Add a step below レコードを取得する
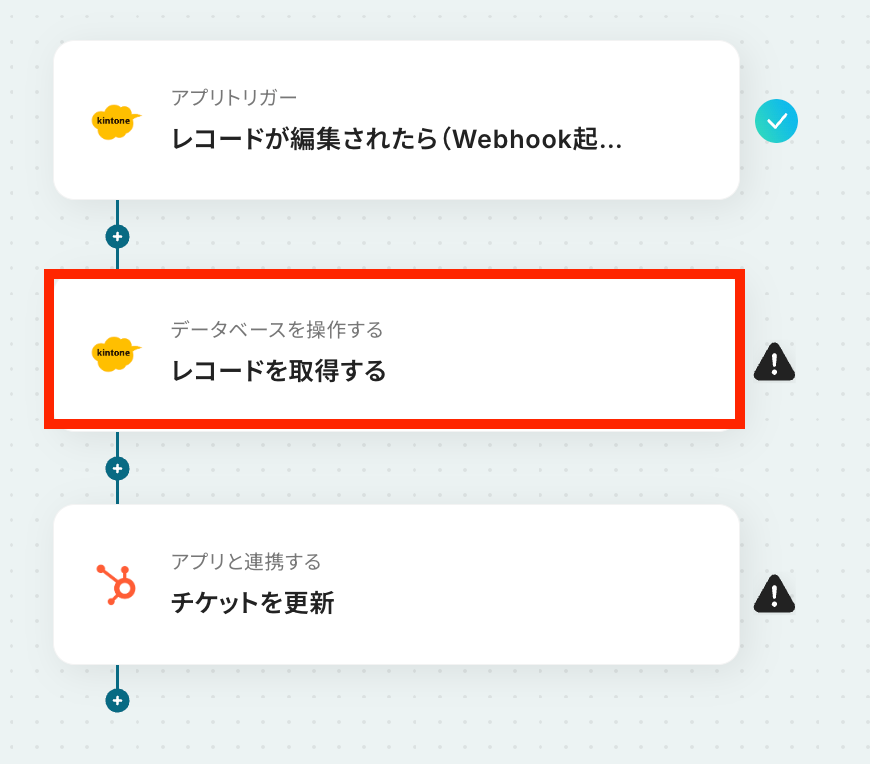The image size is (870, 764). click(118, 468)
